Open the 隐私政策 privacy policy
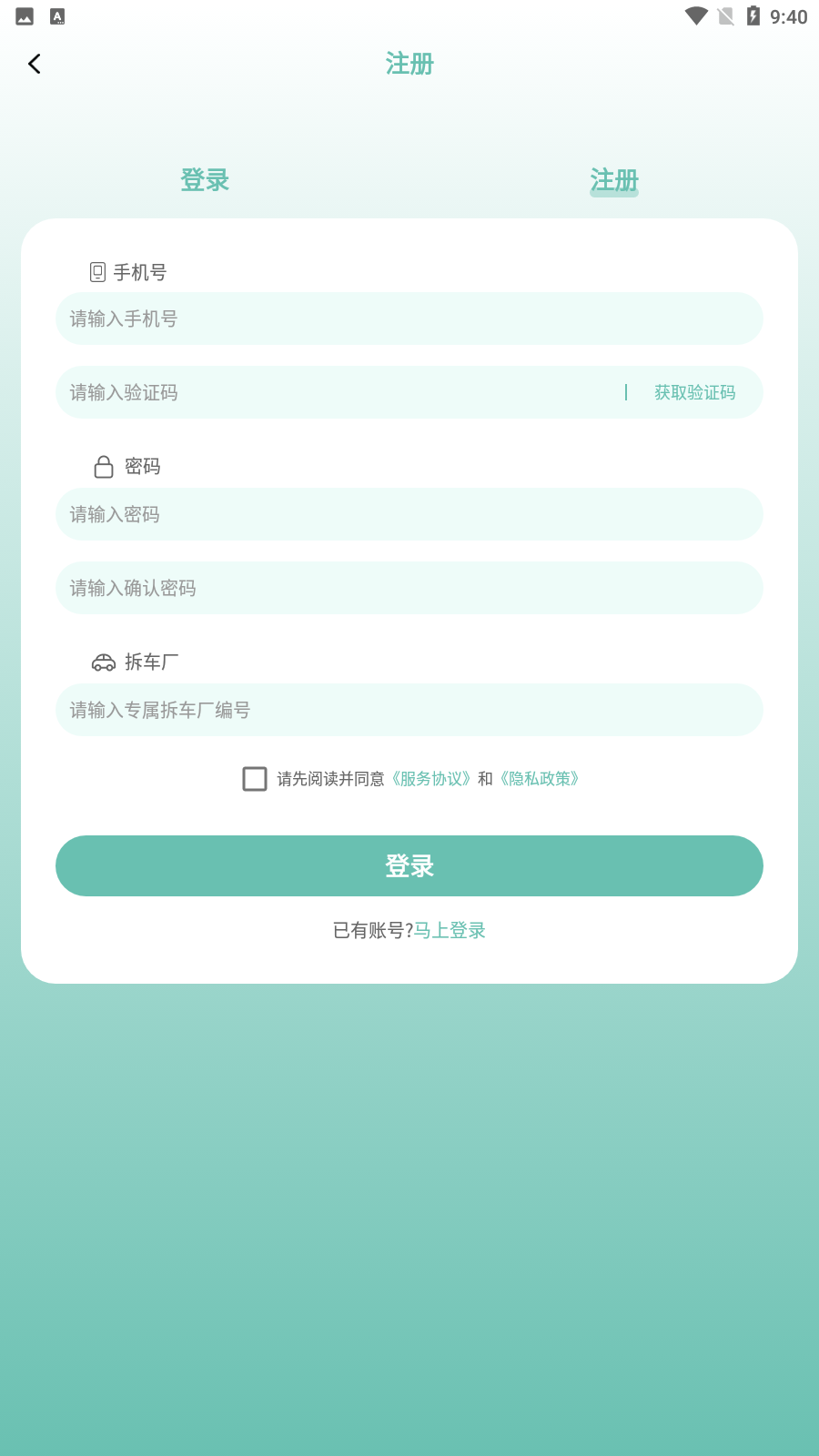This screenshot has height=1456, width=819. tap(541, 779)
